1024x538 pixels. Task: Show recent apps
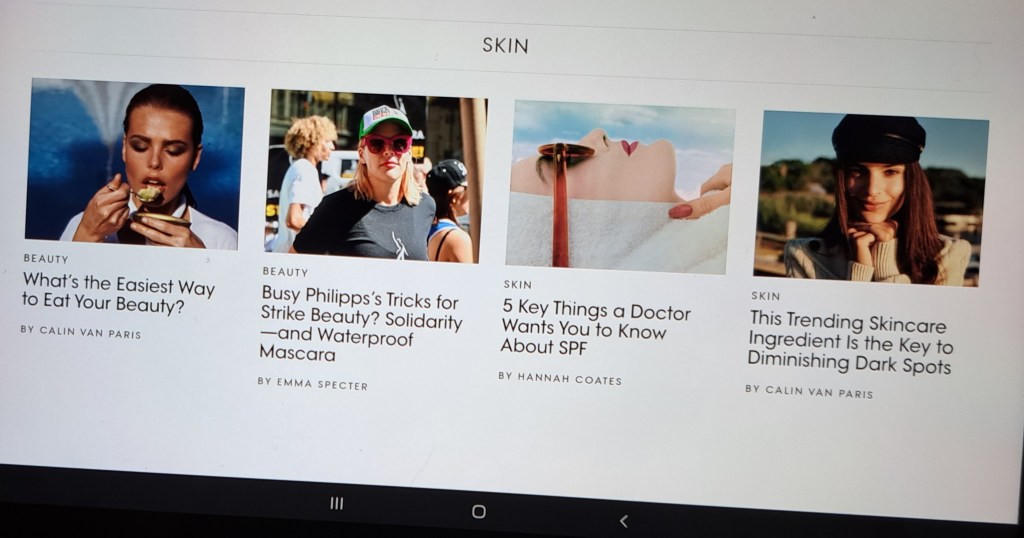point(337,504)
